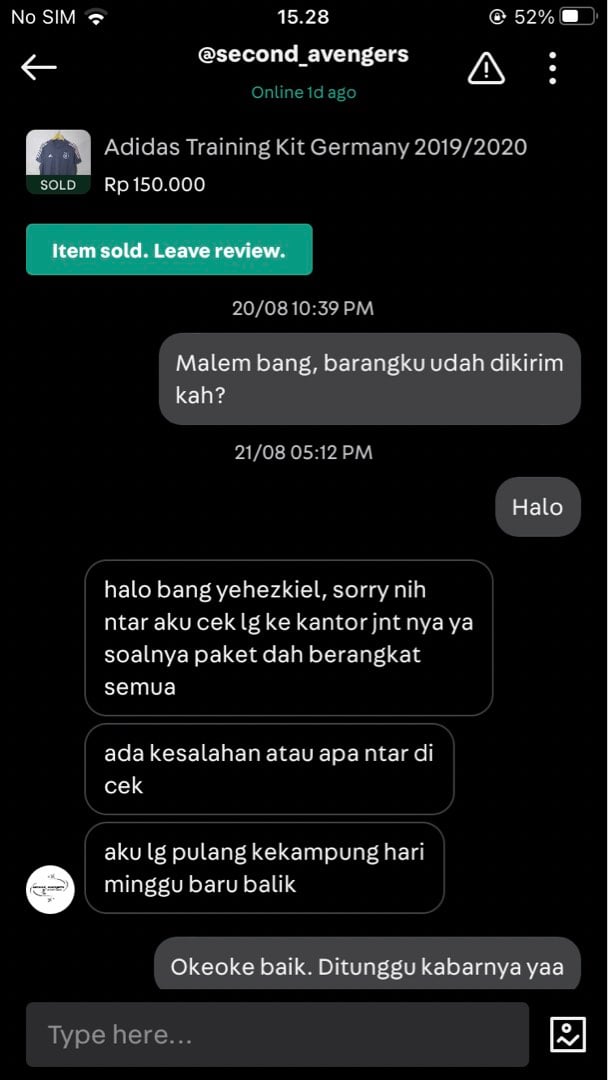The height and width of the screenshot is (1080, 608).
Task: Open the @second_avengers profile from header
Action: 303,55
